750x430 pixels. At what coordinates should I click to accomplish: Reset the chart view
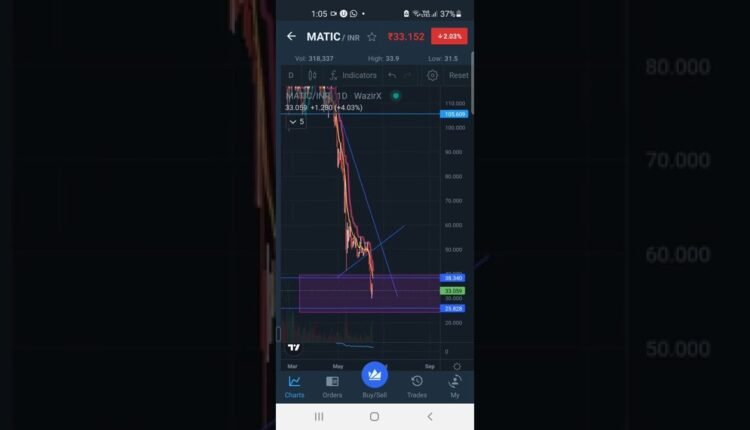pos(458,75)
